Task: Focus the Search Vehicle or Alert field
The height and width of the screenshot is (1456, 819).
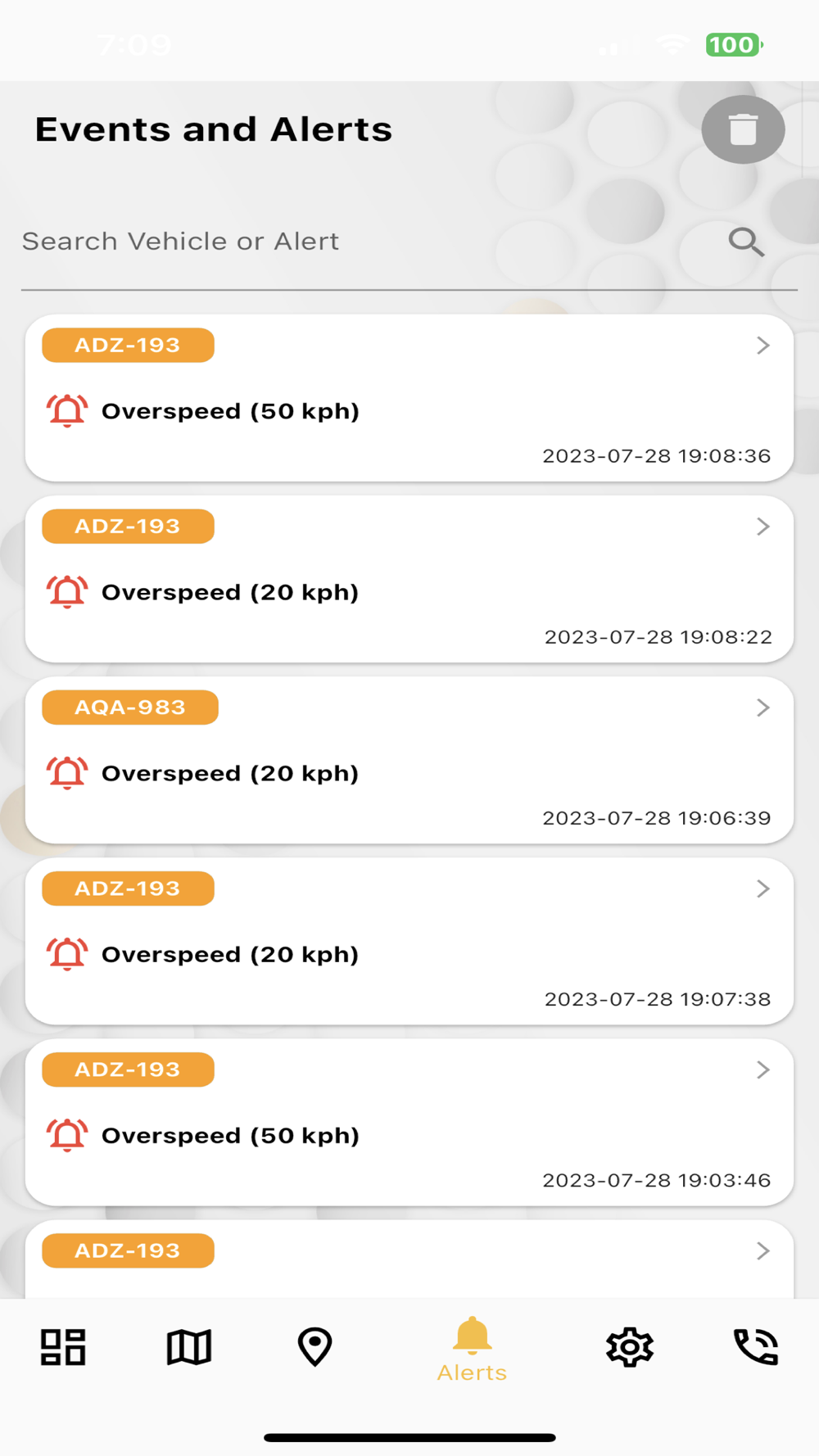Action: (x=369, y=242)
